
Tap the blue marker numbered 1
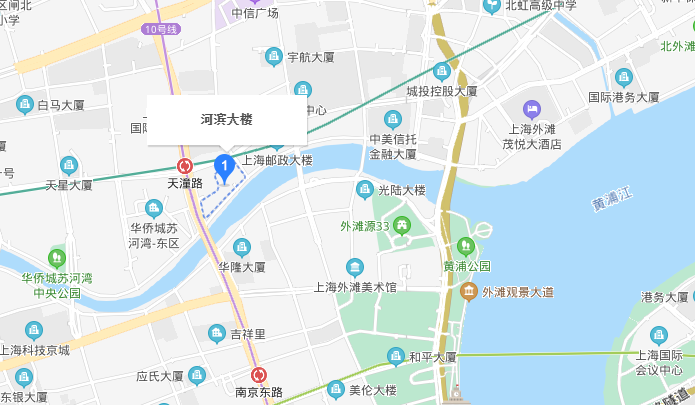point(226,165)
